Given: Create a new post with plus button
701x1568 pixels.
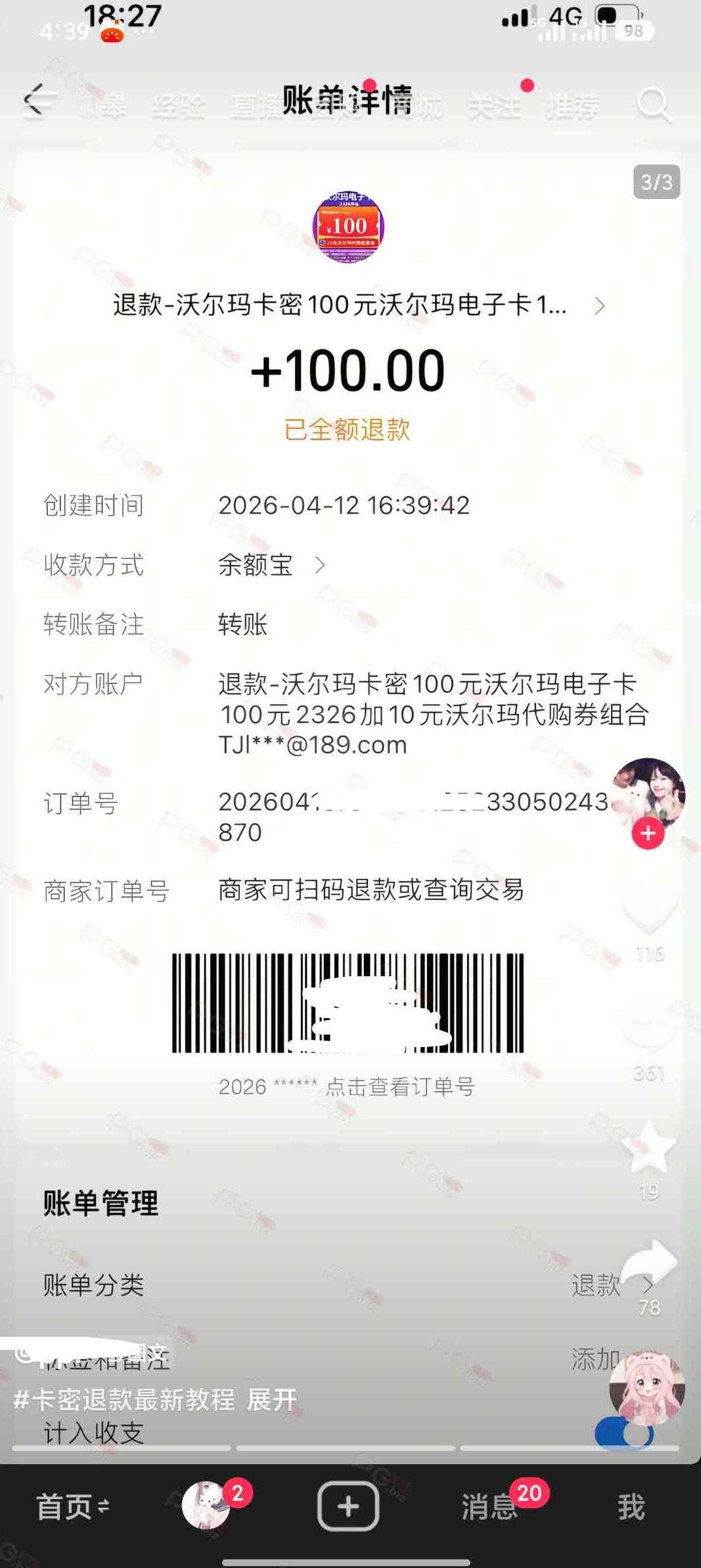Looking at the screenshot, I should point(348,1506).
